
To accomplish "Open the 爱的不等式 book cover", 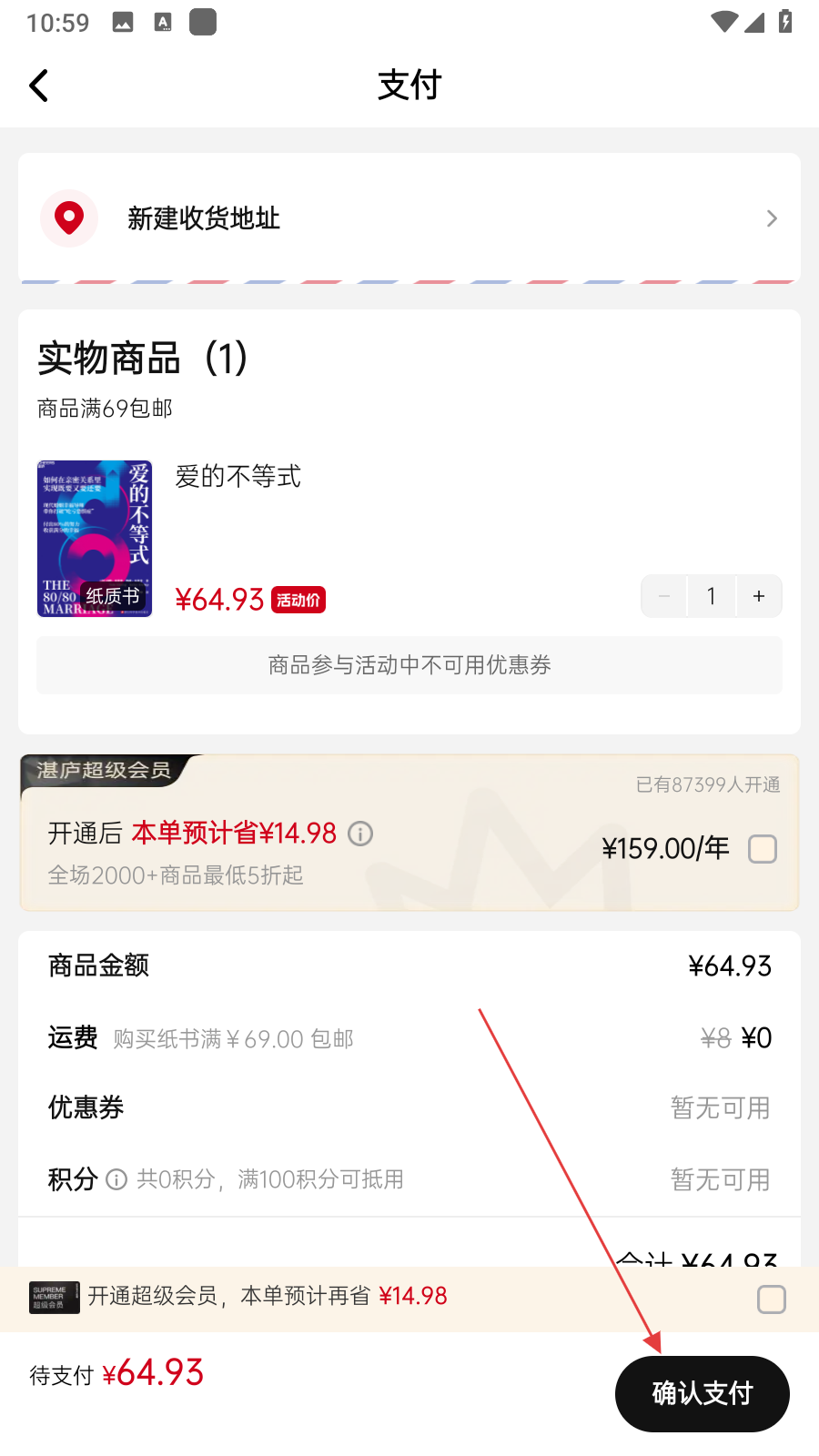I will (95, 539).
